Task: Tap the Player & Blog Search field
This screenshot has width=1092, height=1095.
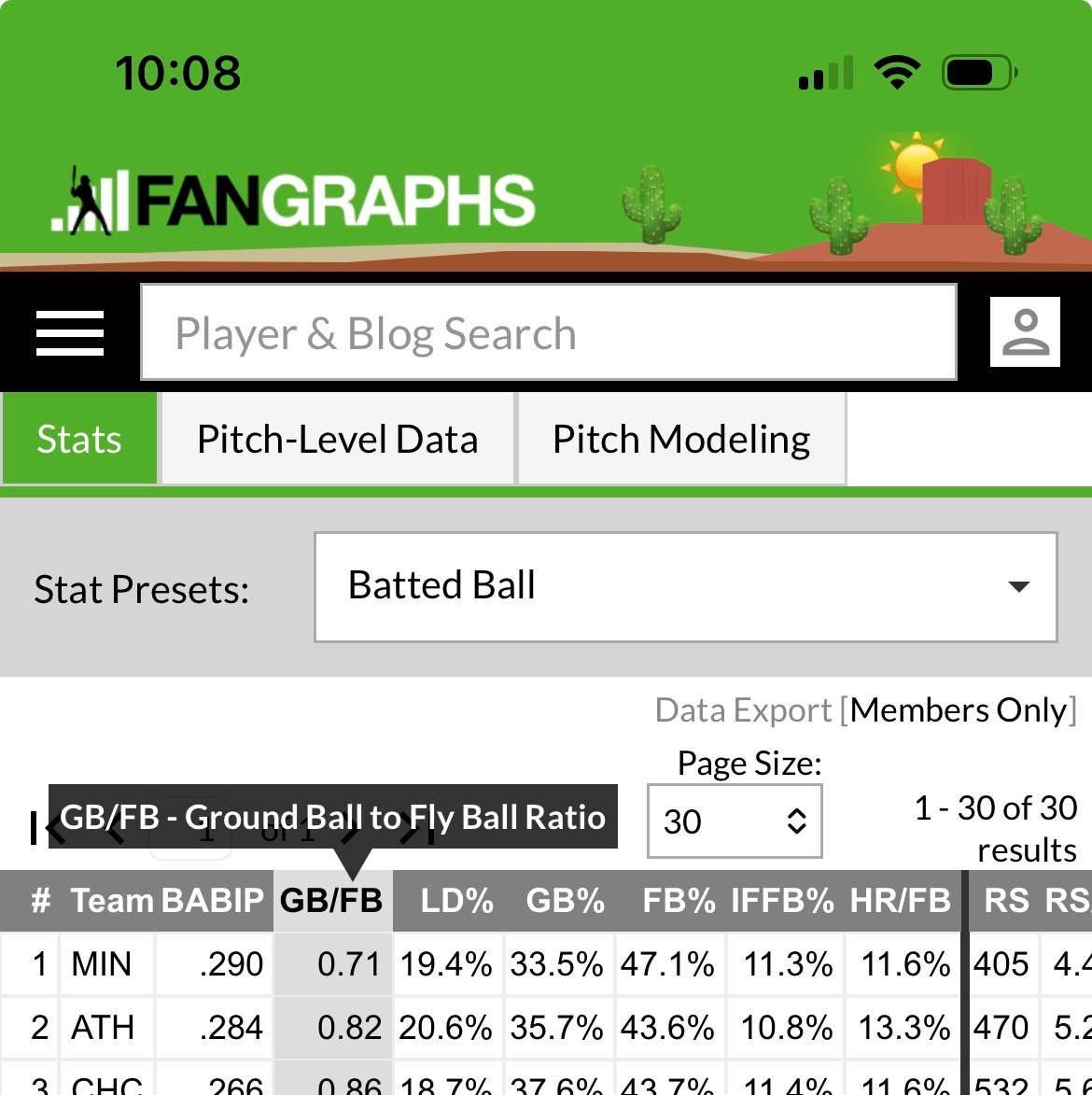Action: [548, 333]
